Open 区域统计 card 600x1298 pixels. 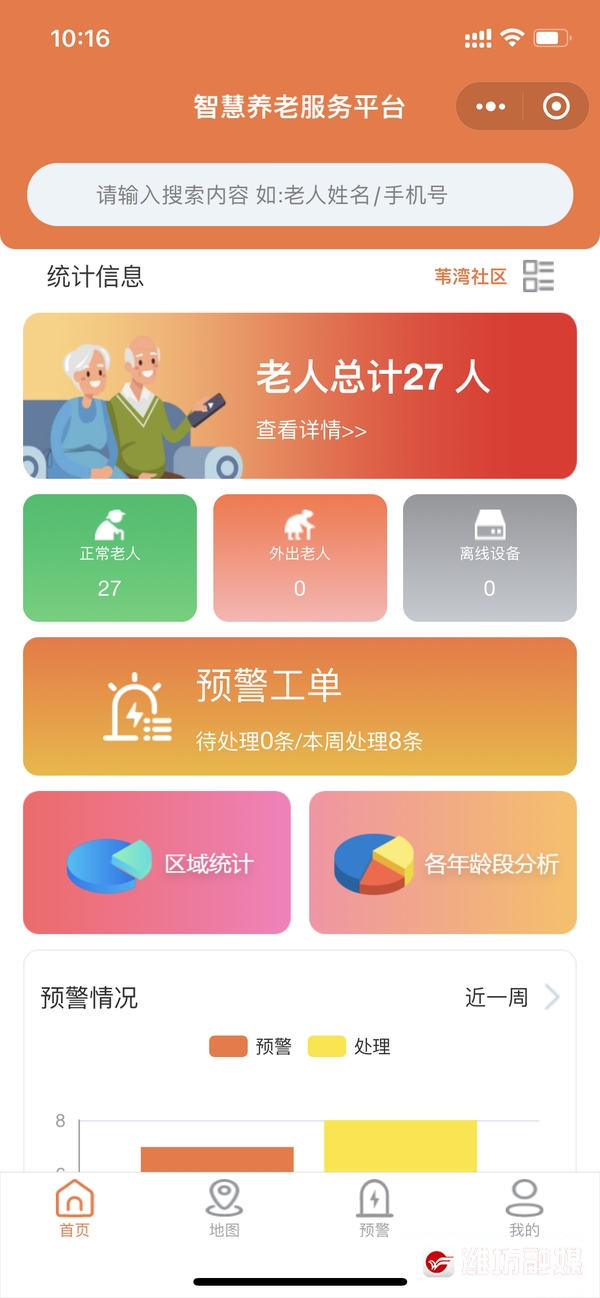click(x=157, y=862)
